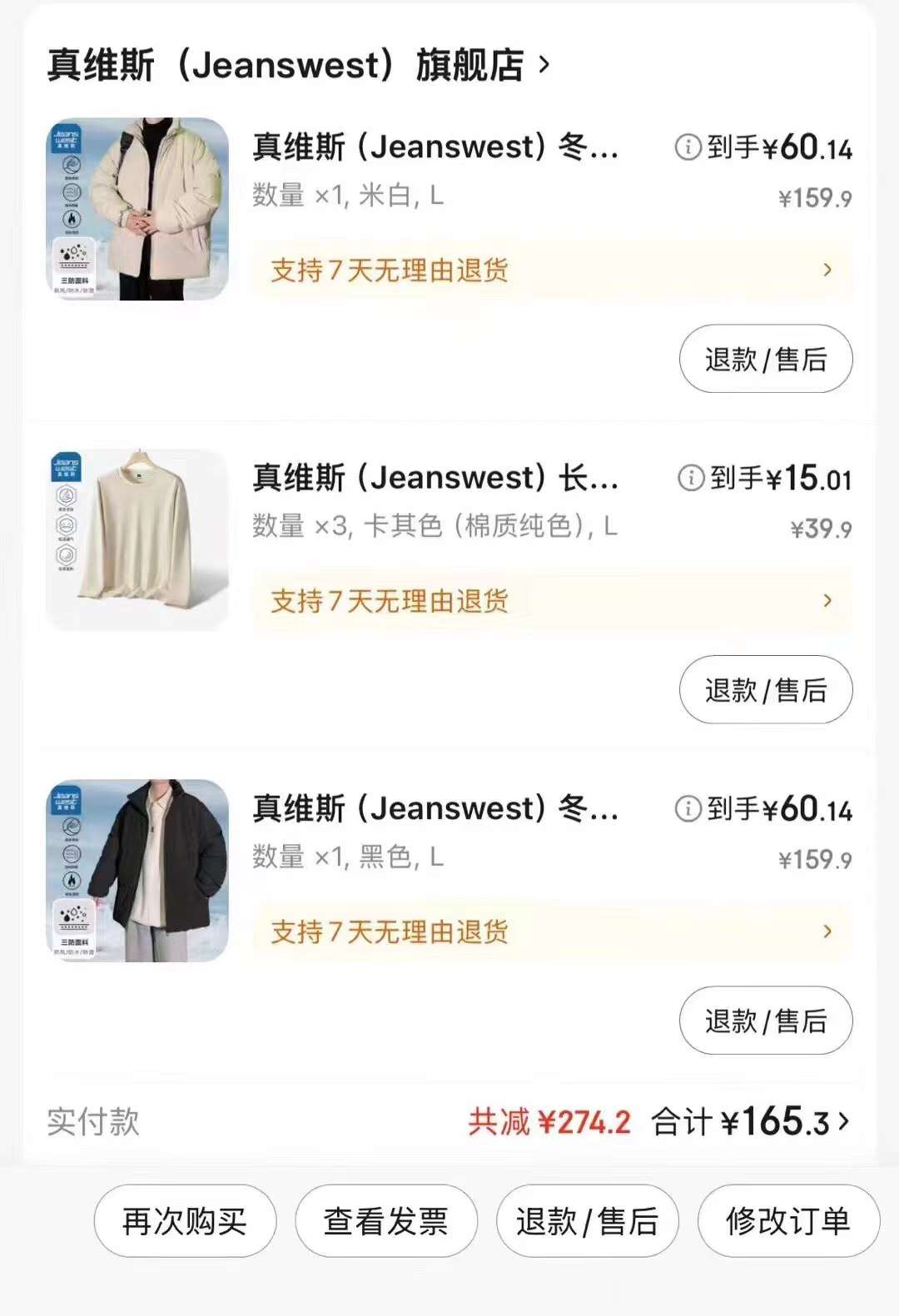This screenshot has width=899, height=1316.
Task: View price details for the 黑色 jacket
Action: (688, 808)
